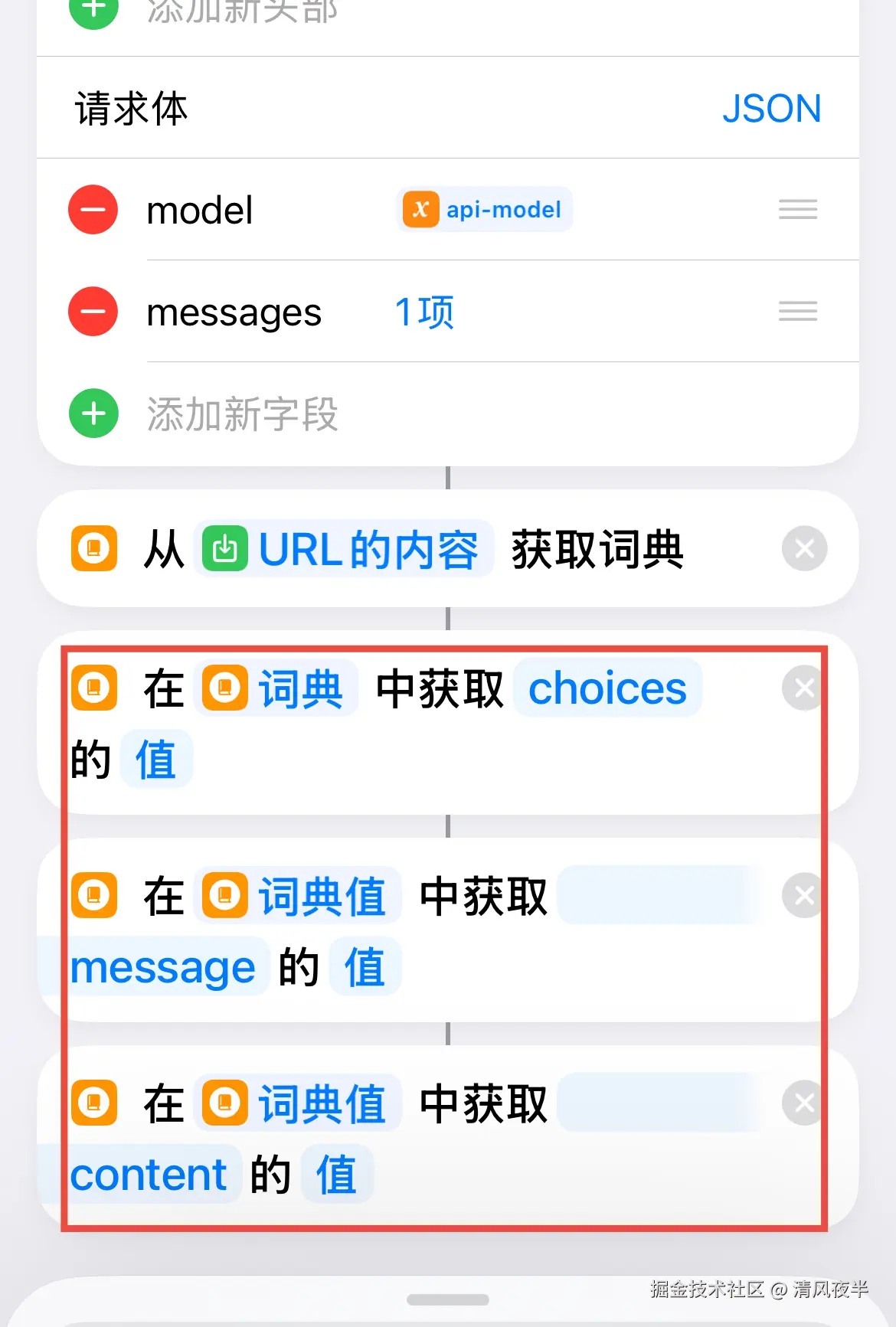
Task: Tap the URL的内容 variable token
Action: coord(343,549)
